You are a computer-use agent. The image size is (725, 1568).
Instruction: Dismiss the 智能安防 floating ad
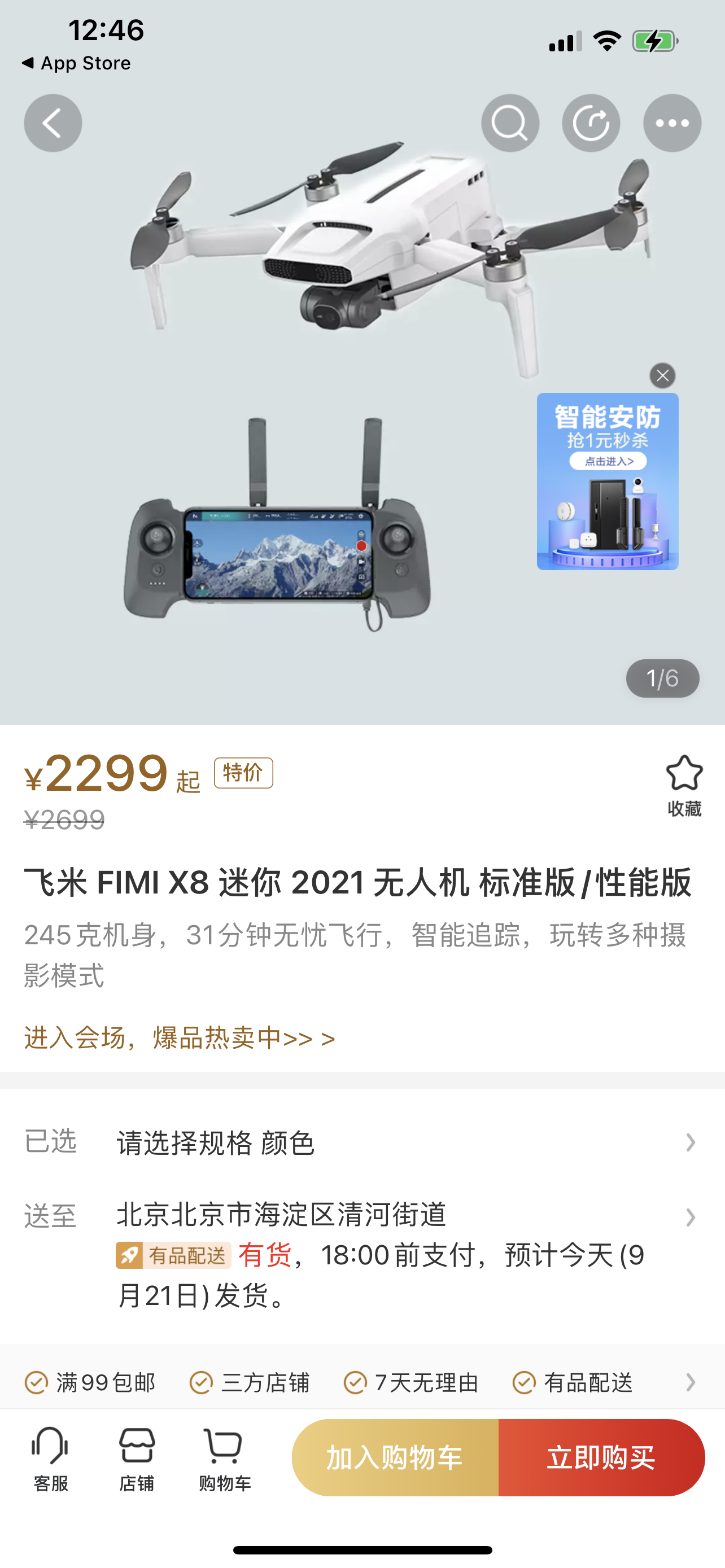point(662,375)
